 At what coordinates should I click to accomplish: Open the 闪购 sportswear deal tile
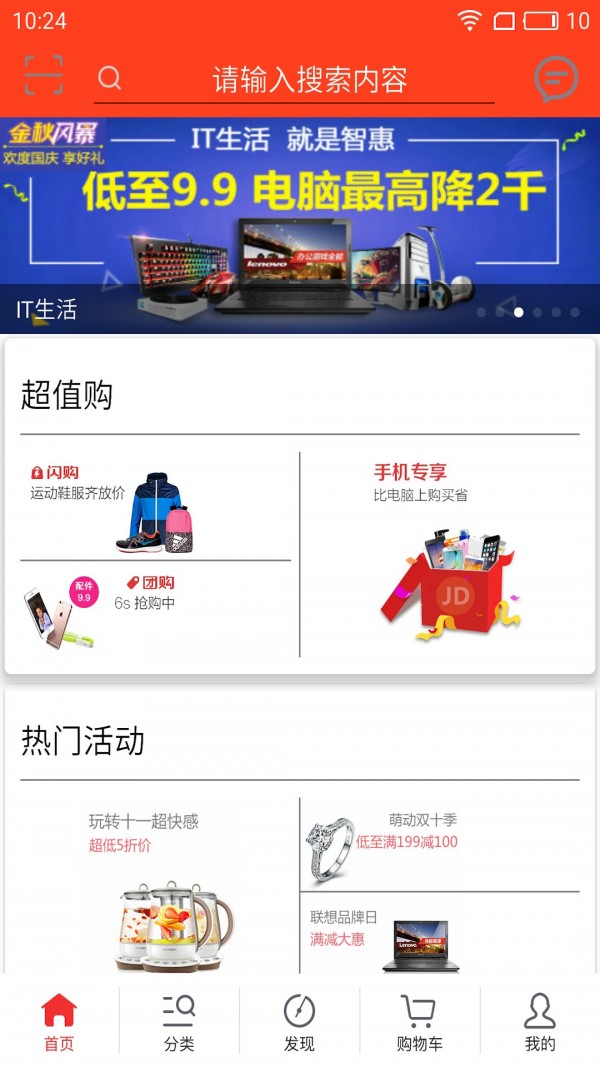tap(155, 505)
